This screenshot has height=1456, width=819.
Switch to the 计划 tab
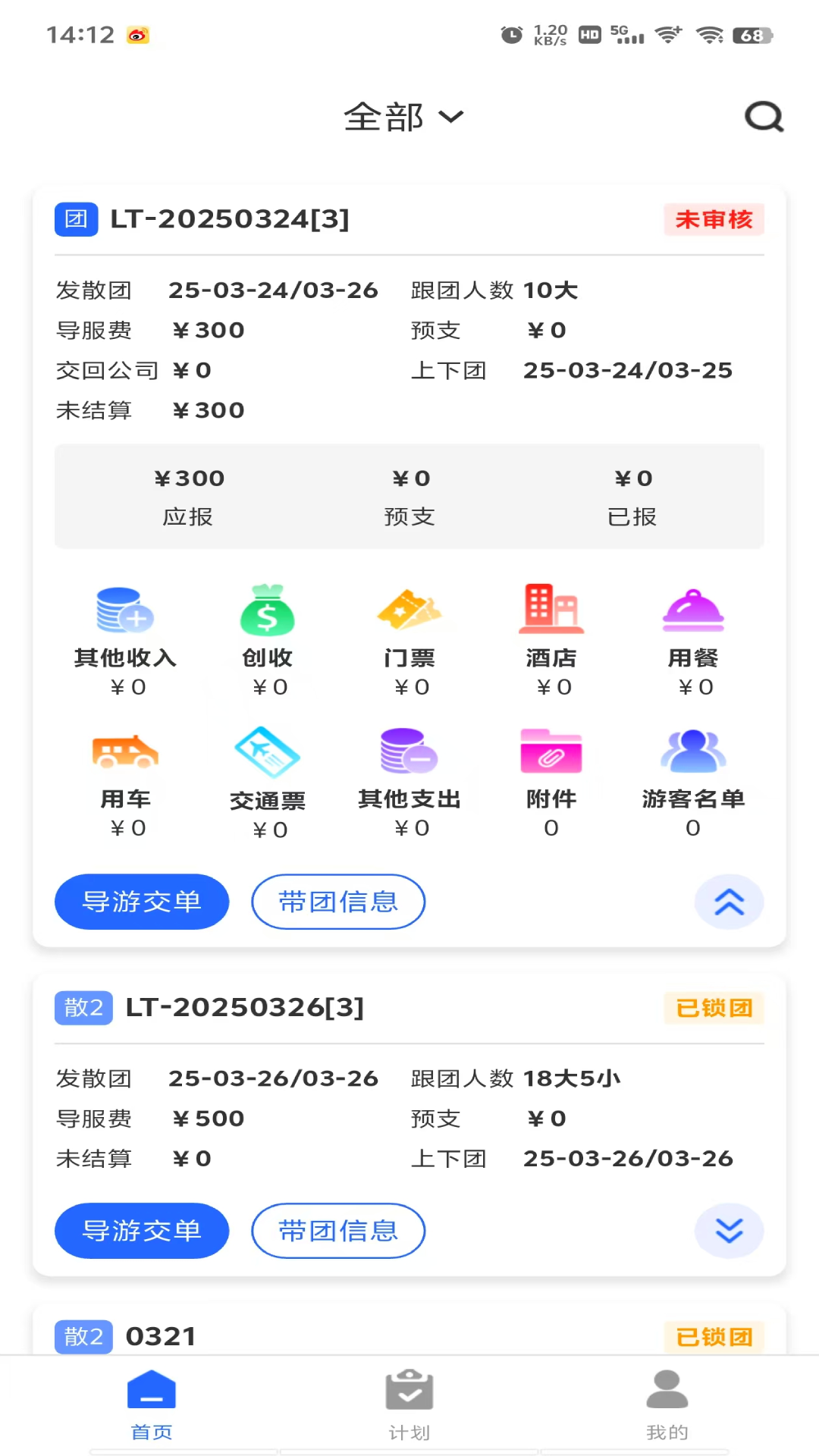409,1405
